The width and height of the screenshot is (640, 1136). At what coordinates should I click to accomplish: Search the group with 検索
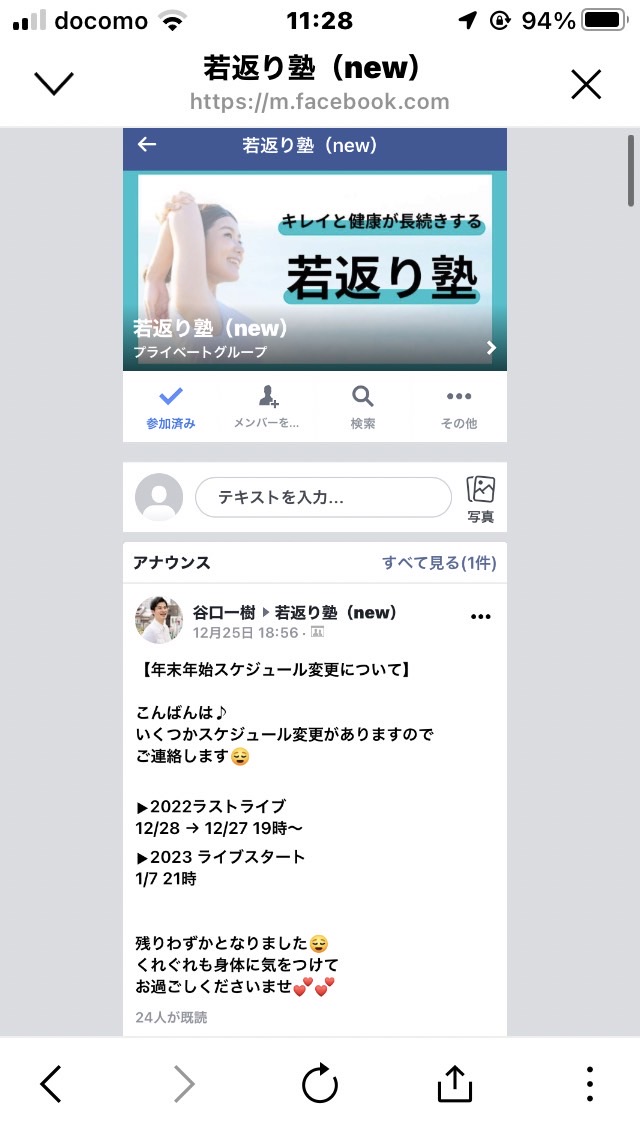pos(362,408)
